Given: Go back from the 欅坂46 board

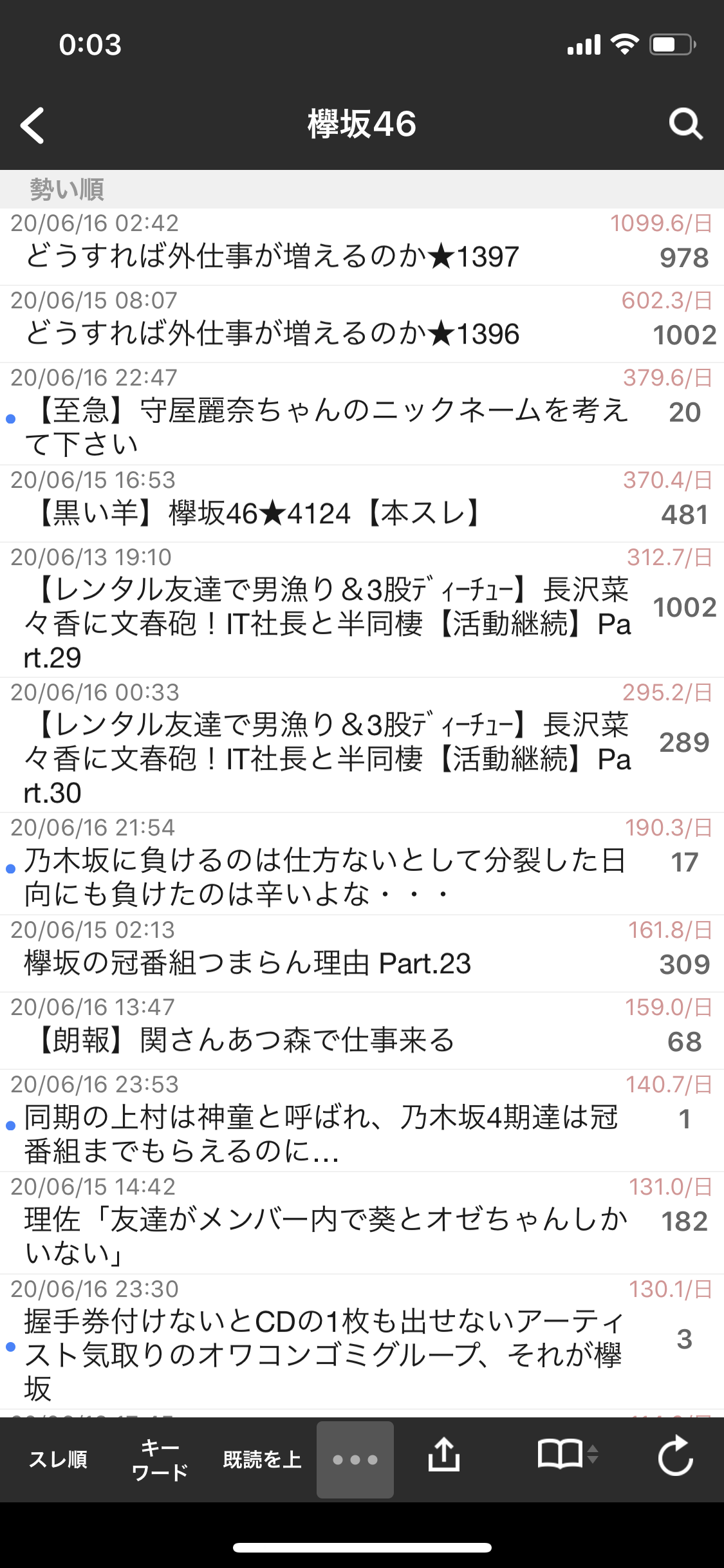Looking at the screenshot, I should (x=33, y=125).
